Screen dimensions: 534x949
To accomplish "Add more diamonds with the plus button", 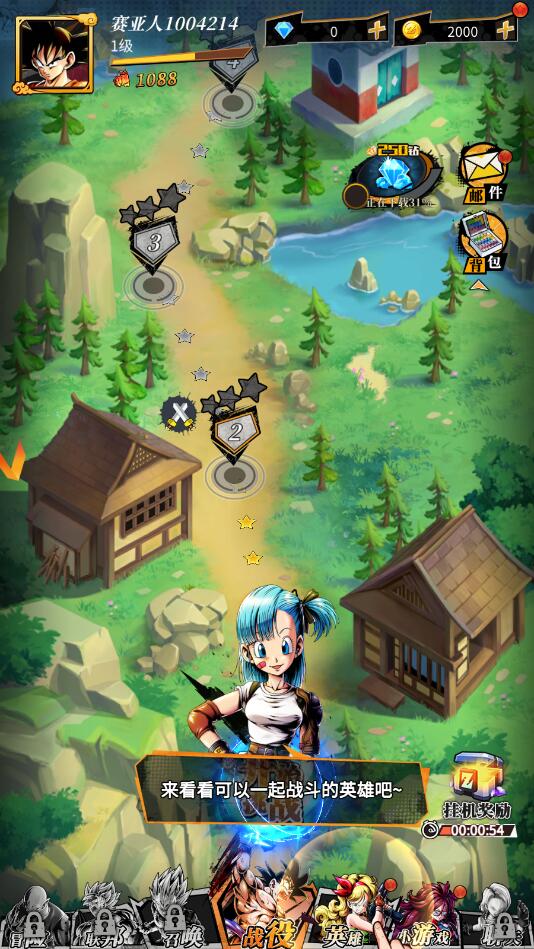I will 377,30.
